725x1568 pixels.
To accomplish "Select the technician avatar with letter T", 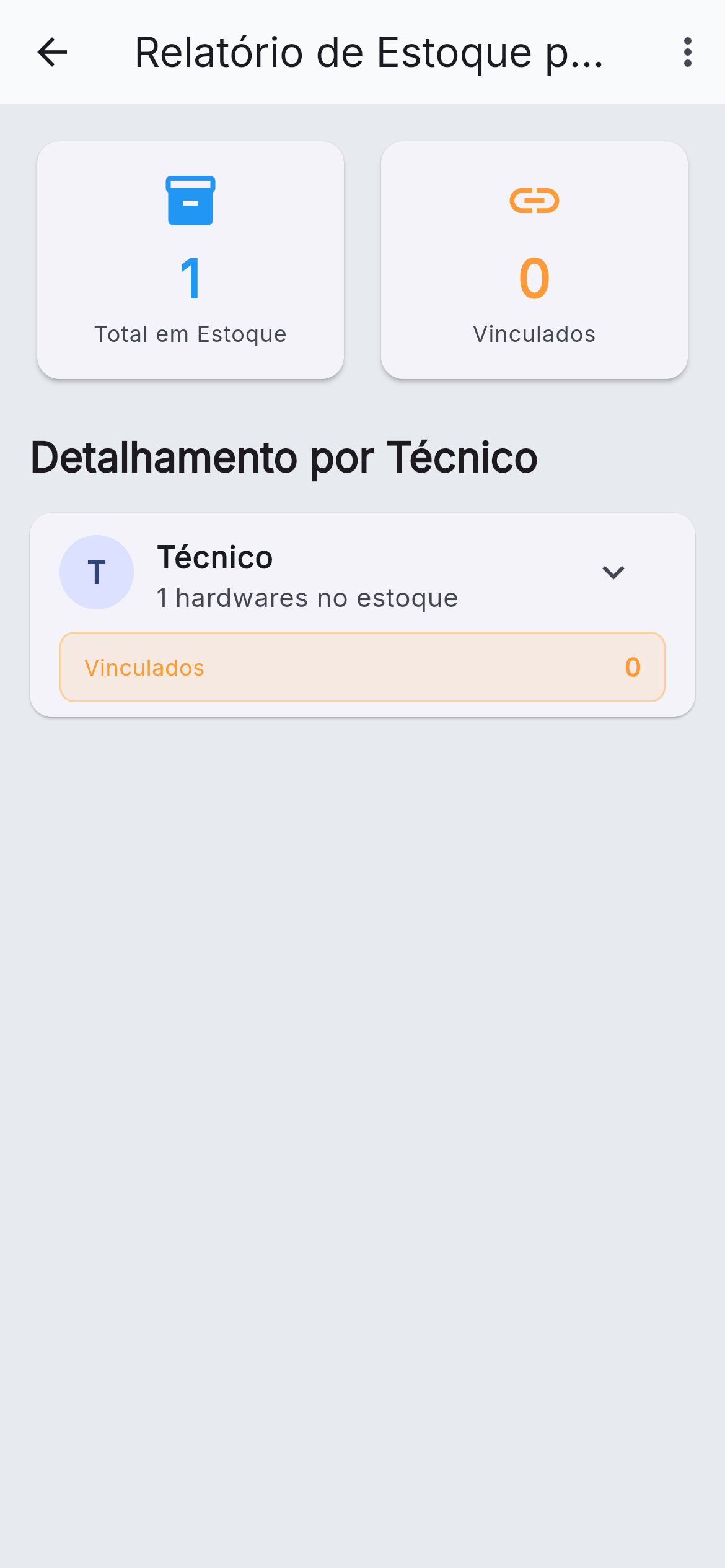I will (x=97, y=572).
